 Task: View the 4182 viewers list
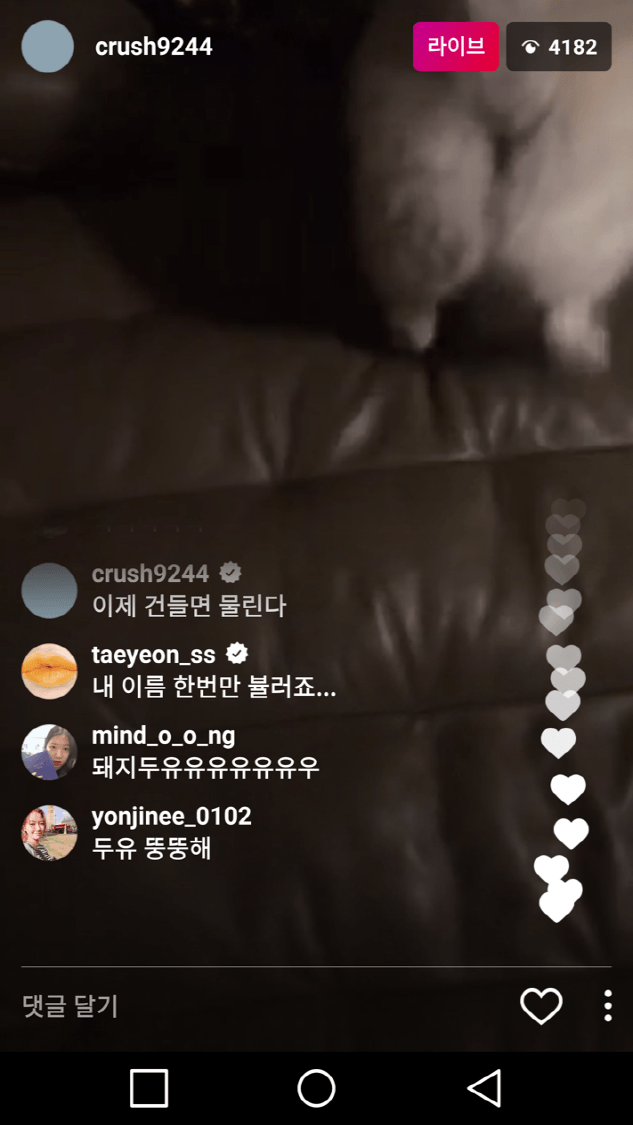559,47
